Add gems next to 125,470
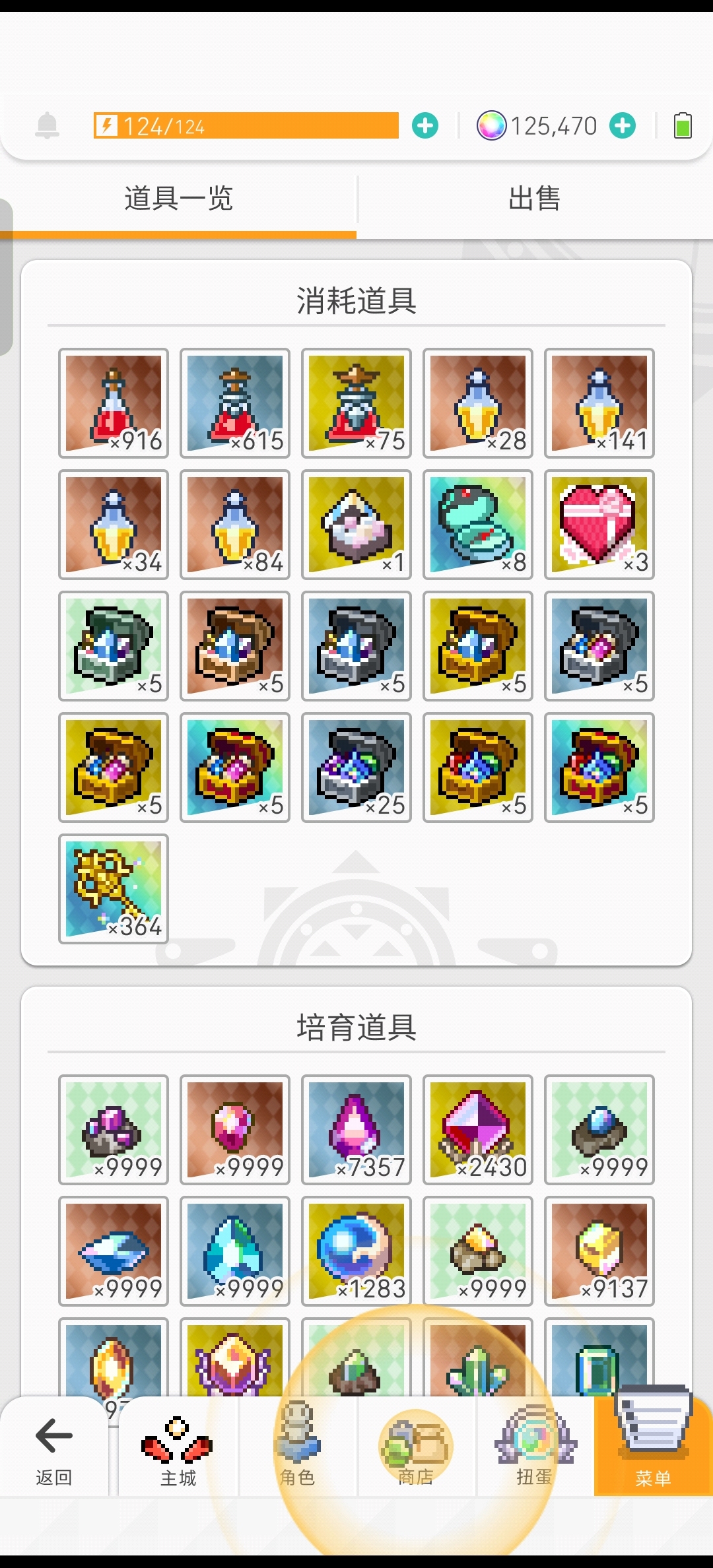The height and width of the screenshot is (1568, 713). [x=623, y=125]
